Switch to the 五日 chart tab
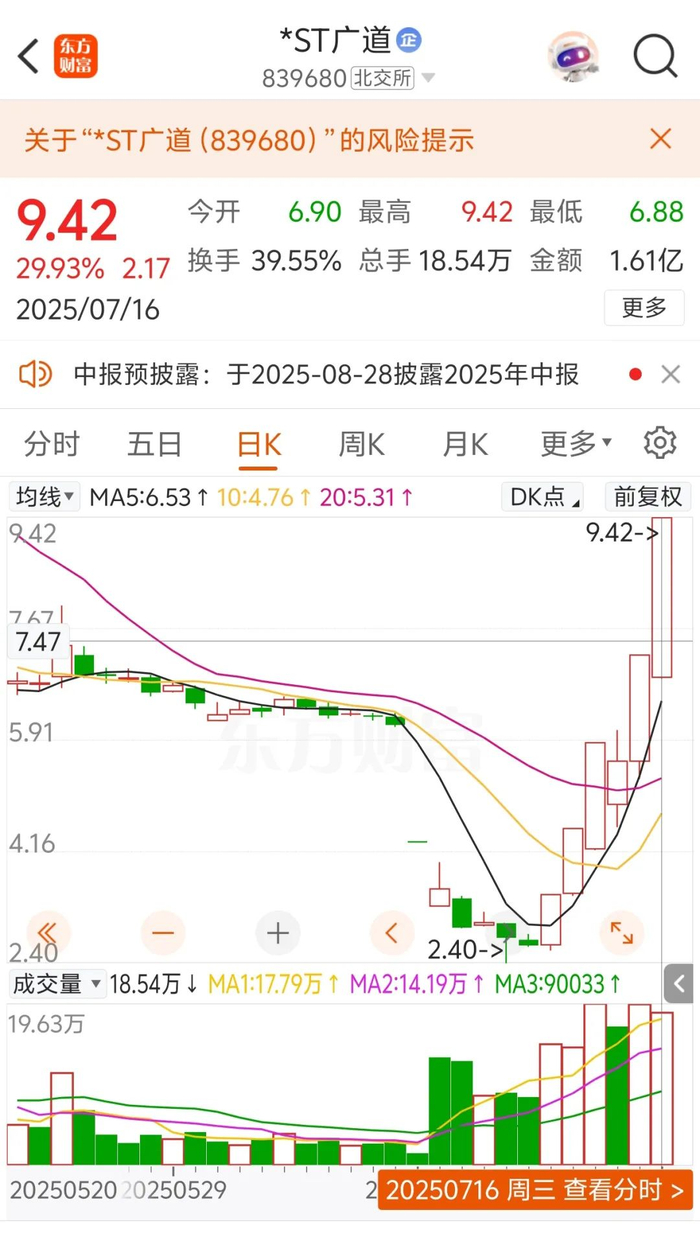Image resolution: width=700 pixels, height=1241 pixels. [155, 443]
